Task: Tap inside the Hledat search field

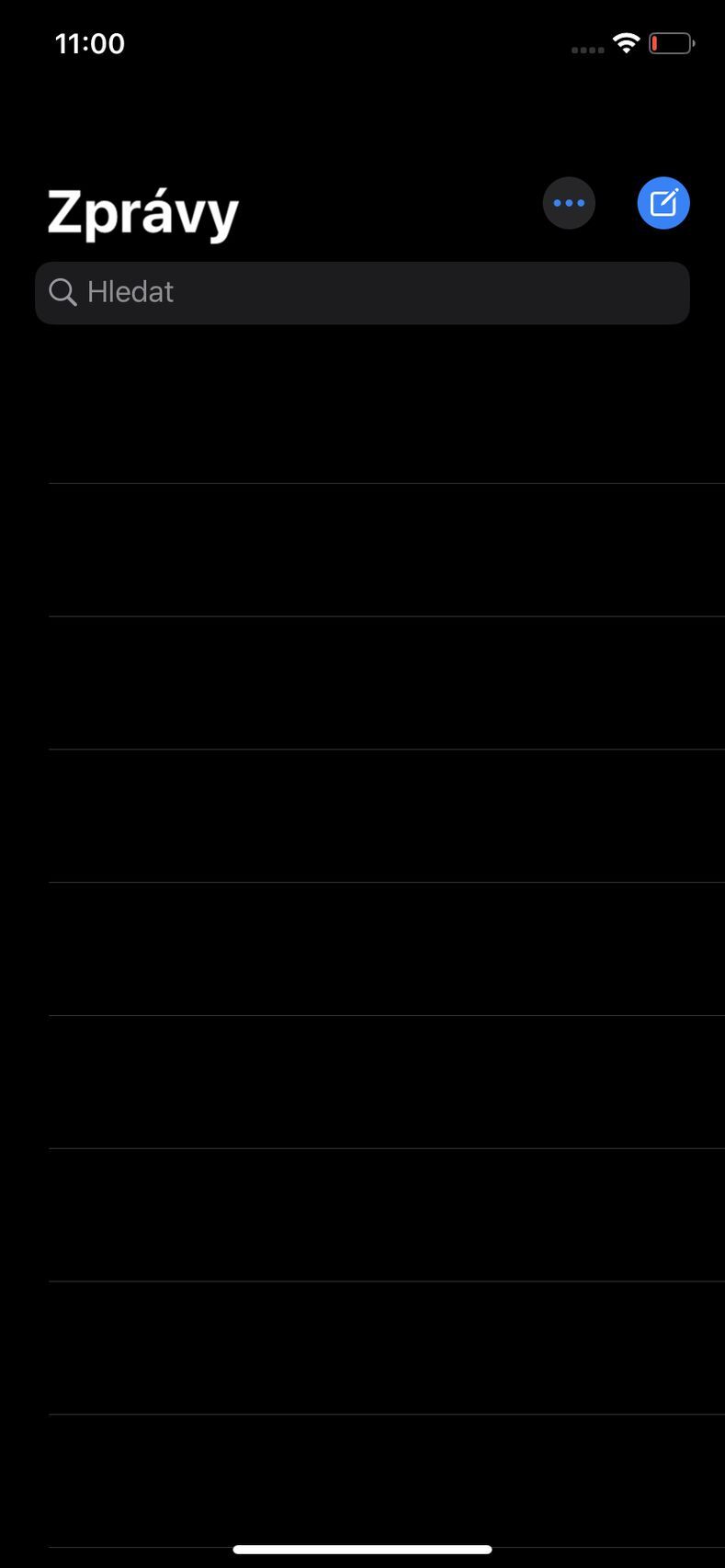Action: (x=362, y=292)
